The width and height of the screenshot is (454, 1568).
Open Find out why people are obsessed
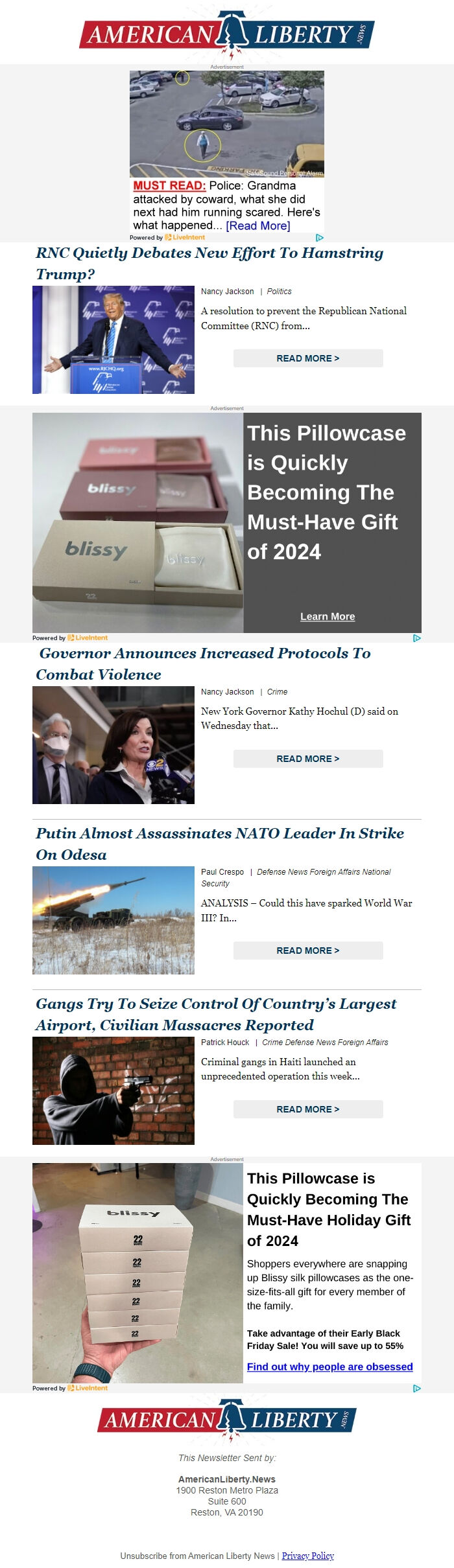pos(329,1366)
